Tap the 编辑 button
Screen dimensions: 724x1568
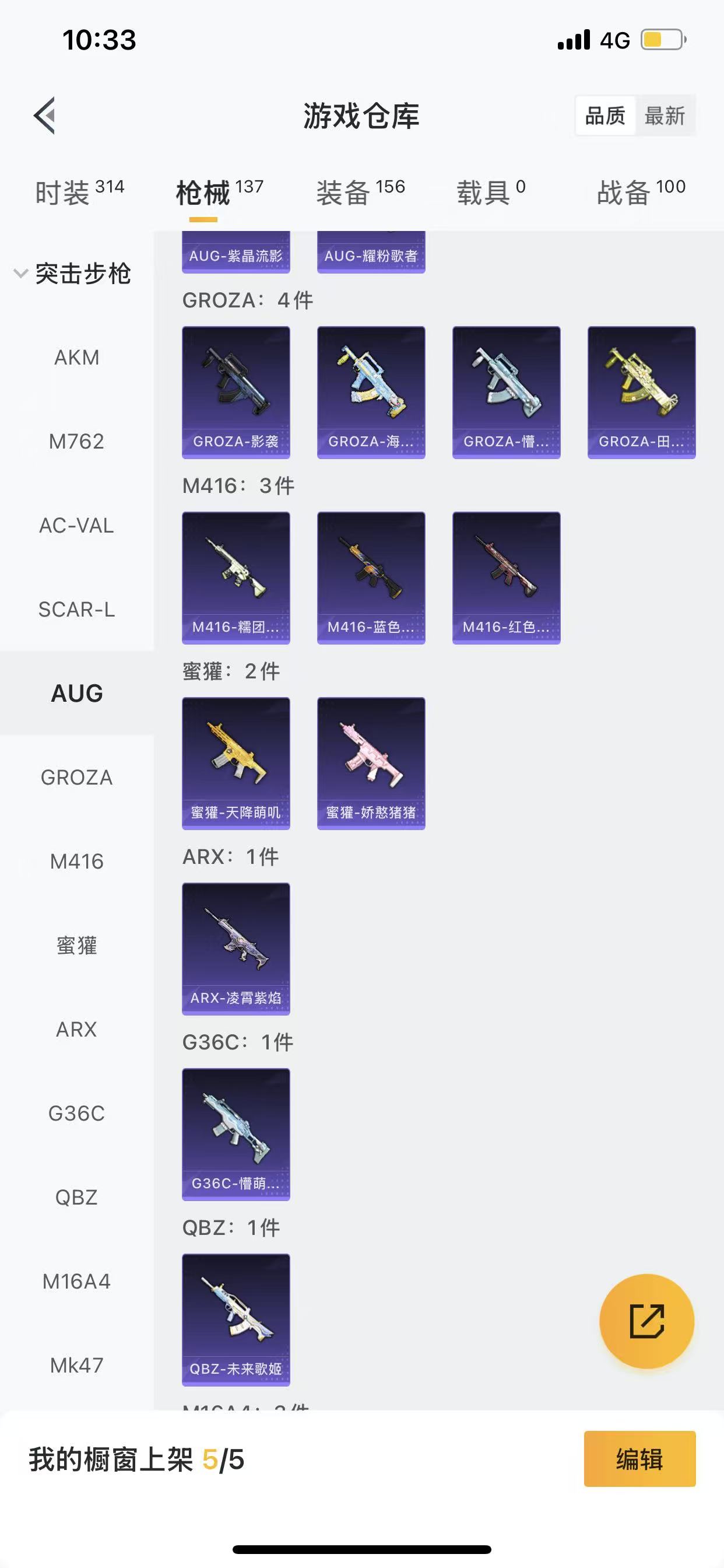click(639, 1459)
